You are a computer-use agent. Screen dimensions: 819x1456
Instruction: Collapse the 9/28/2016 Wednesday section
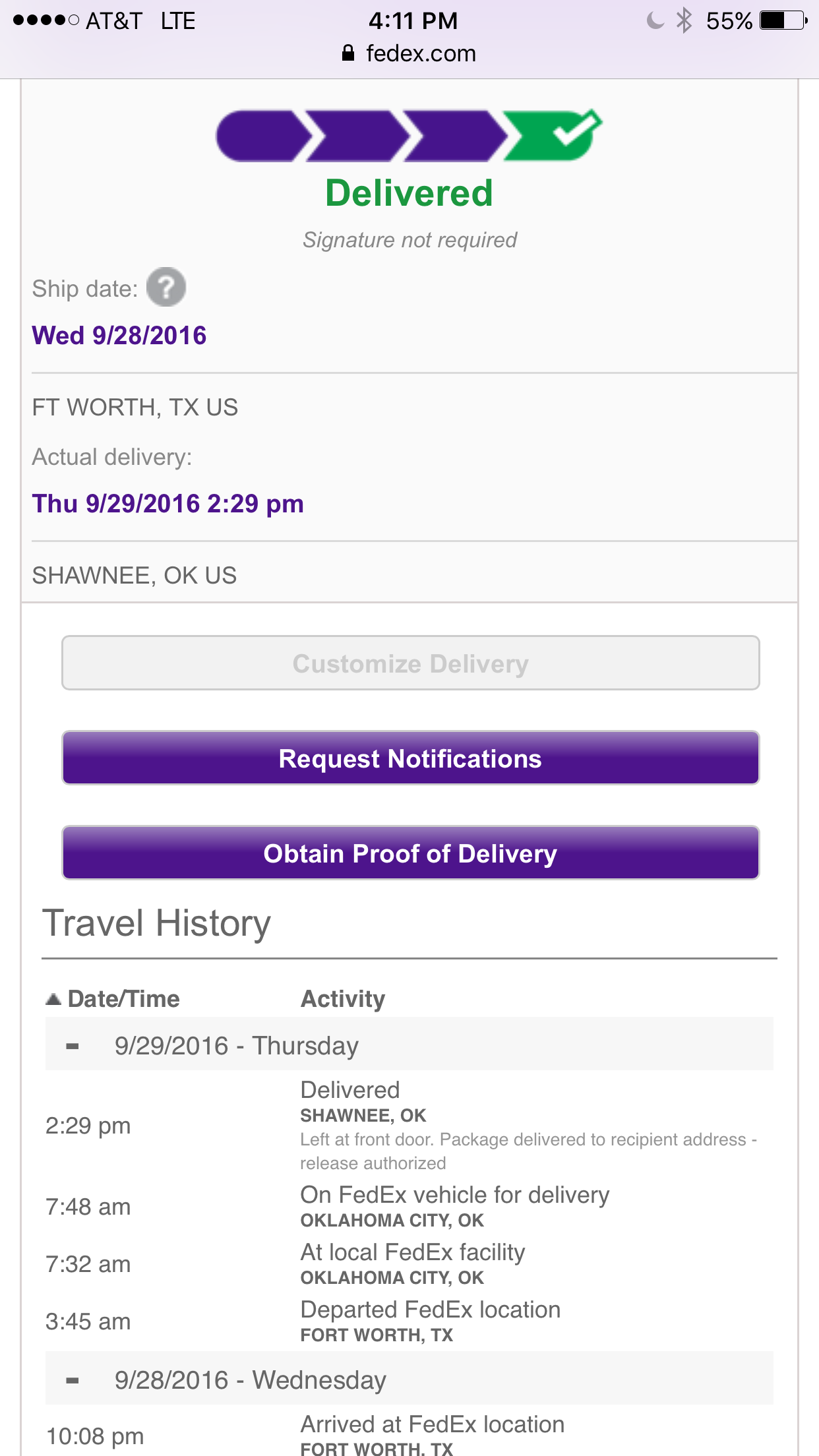tap(73, 1380)
